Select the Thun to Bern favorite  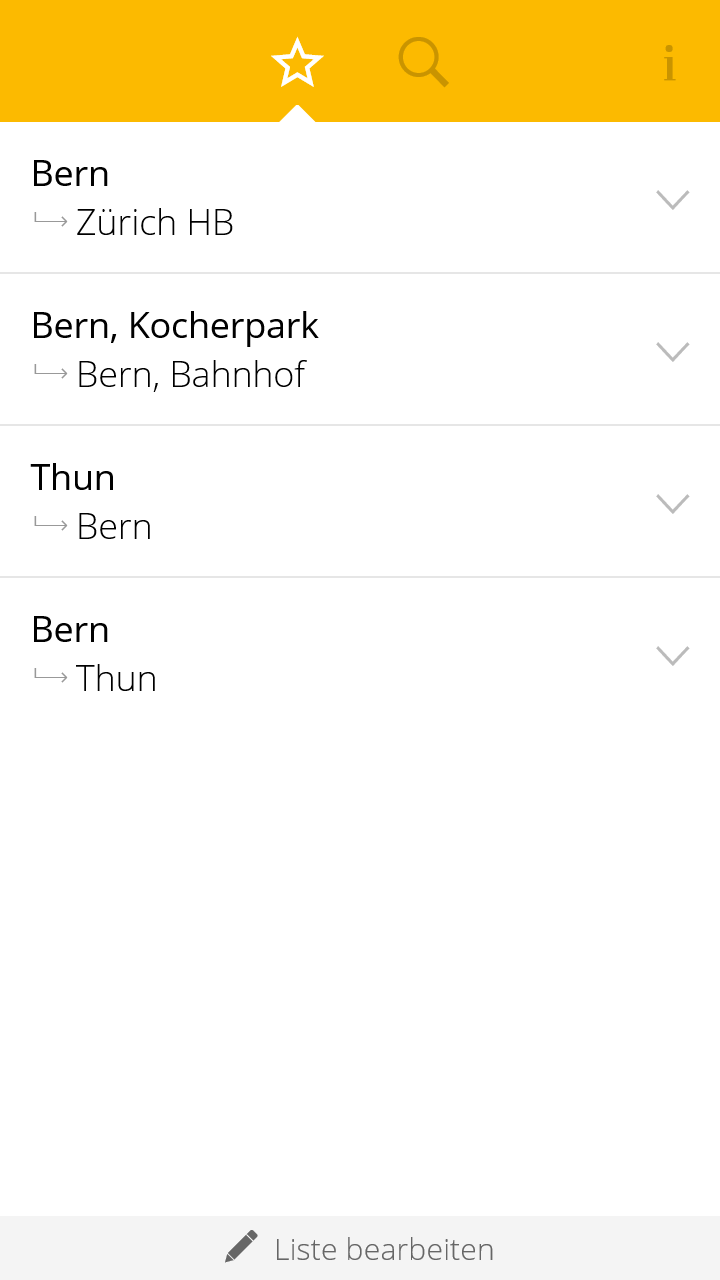pos(360,502)
